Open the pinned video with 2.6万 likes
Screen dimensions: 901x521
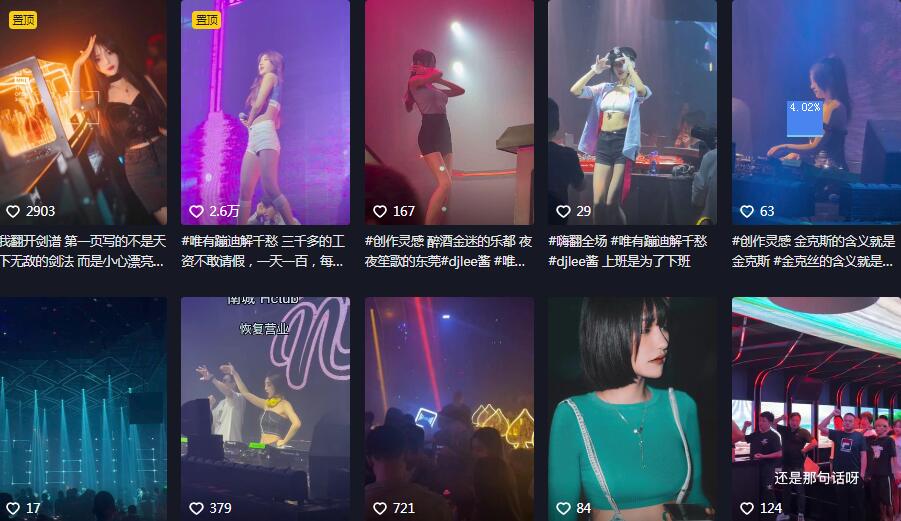coord(265,110)
